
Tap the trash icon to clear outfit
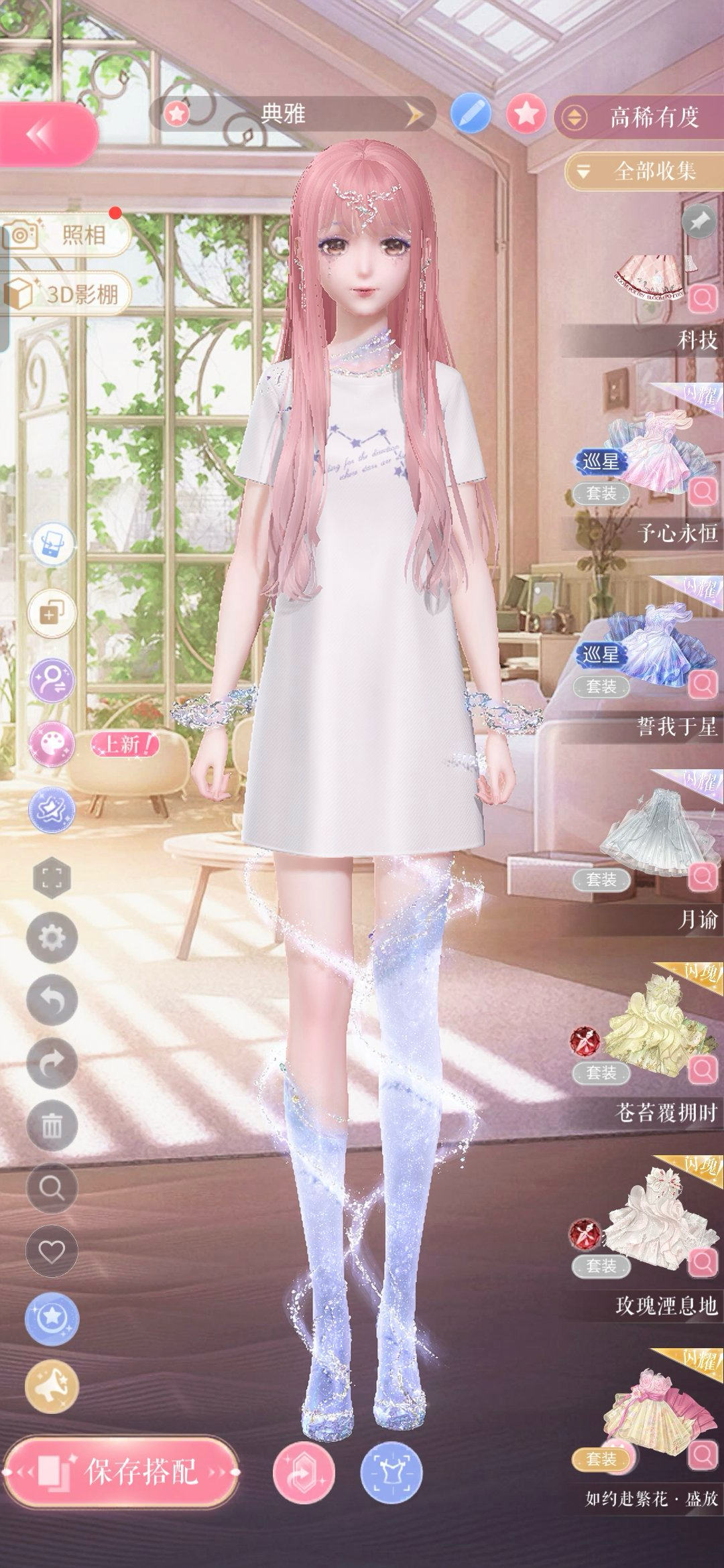(52, 1126)
